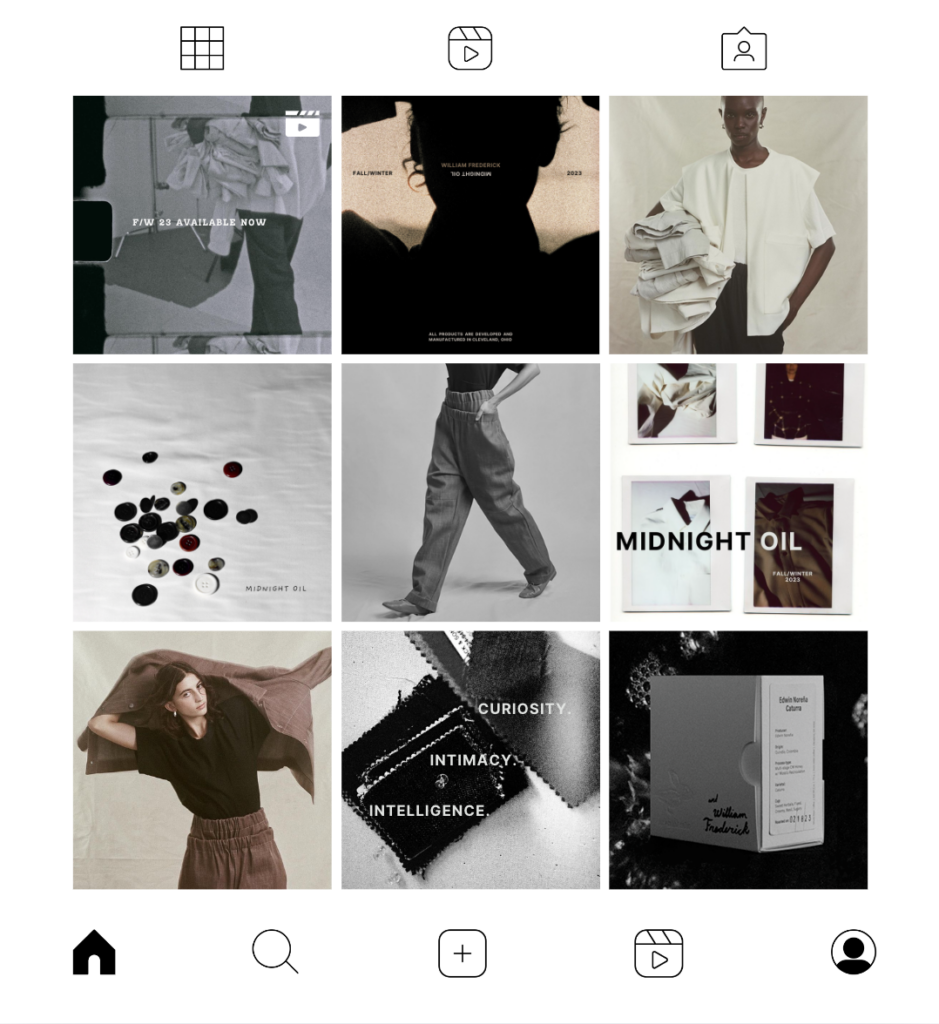Open the white box packaging post
The width and height of the screenshot is (939, 1024).
tap(738, 760)
